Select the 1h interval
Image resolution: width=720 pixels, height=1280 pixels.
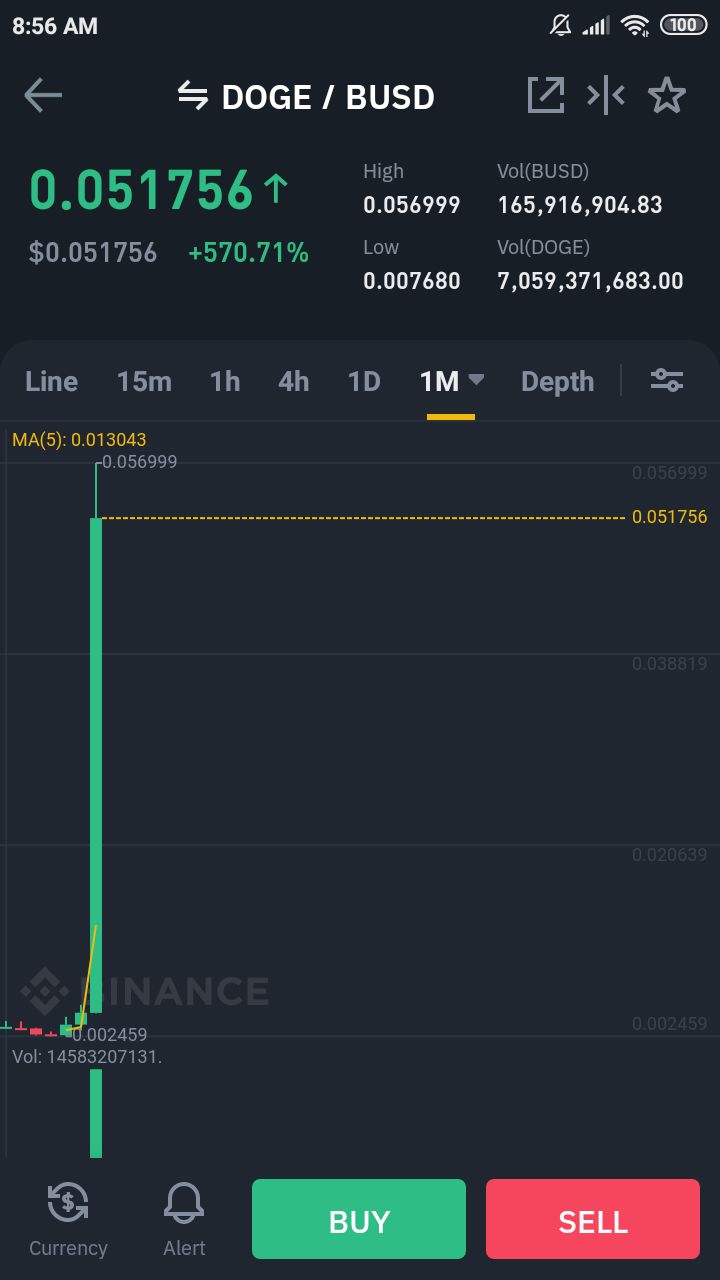225,381
